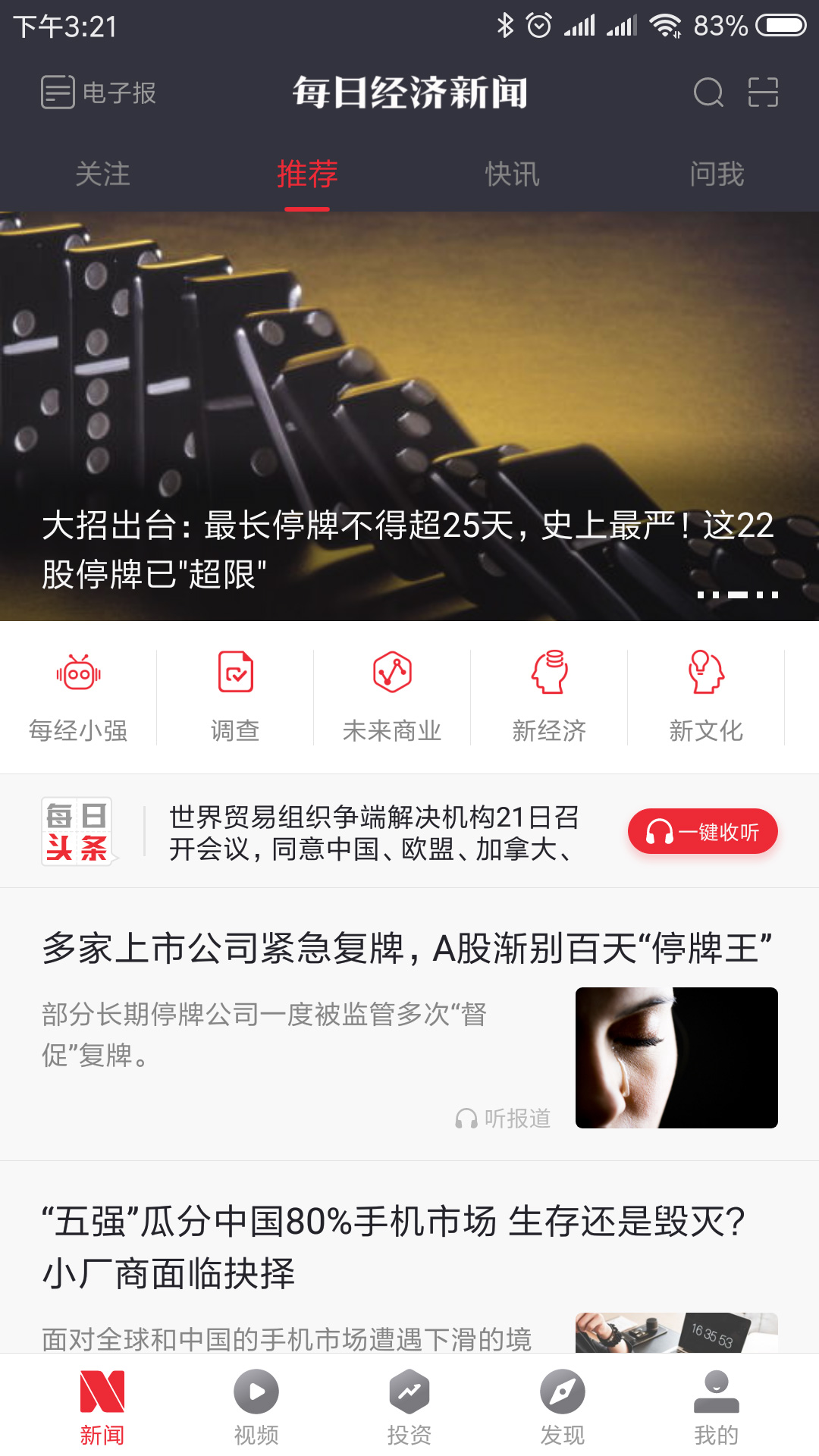Image resolution: width=819 pixels, height=1456 pixels.
Task: Switch to the 快讯 tab
Action: tap(512, 174)
